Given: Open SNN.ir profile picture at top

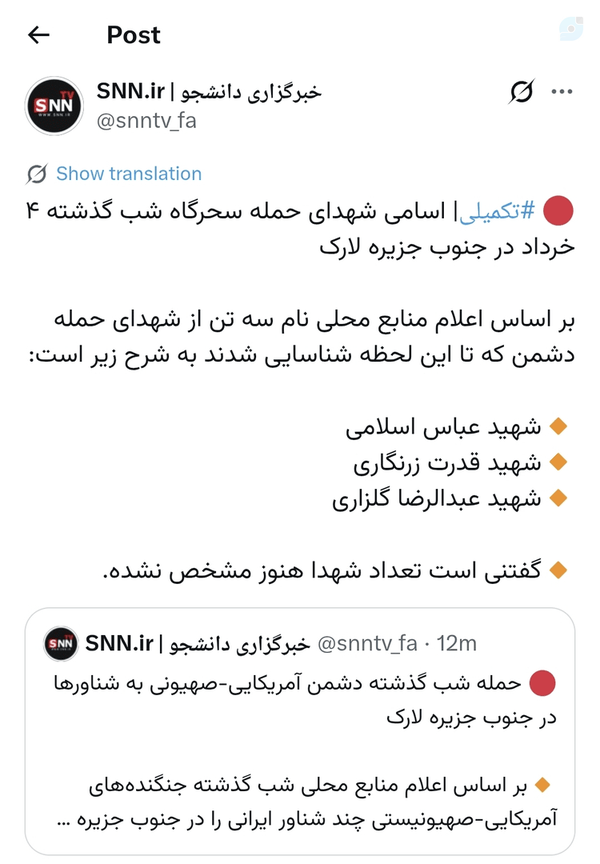Looking at the screenshot, I should 54,106.
